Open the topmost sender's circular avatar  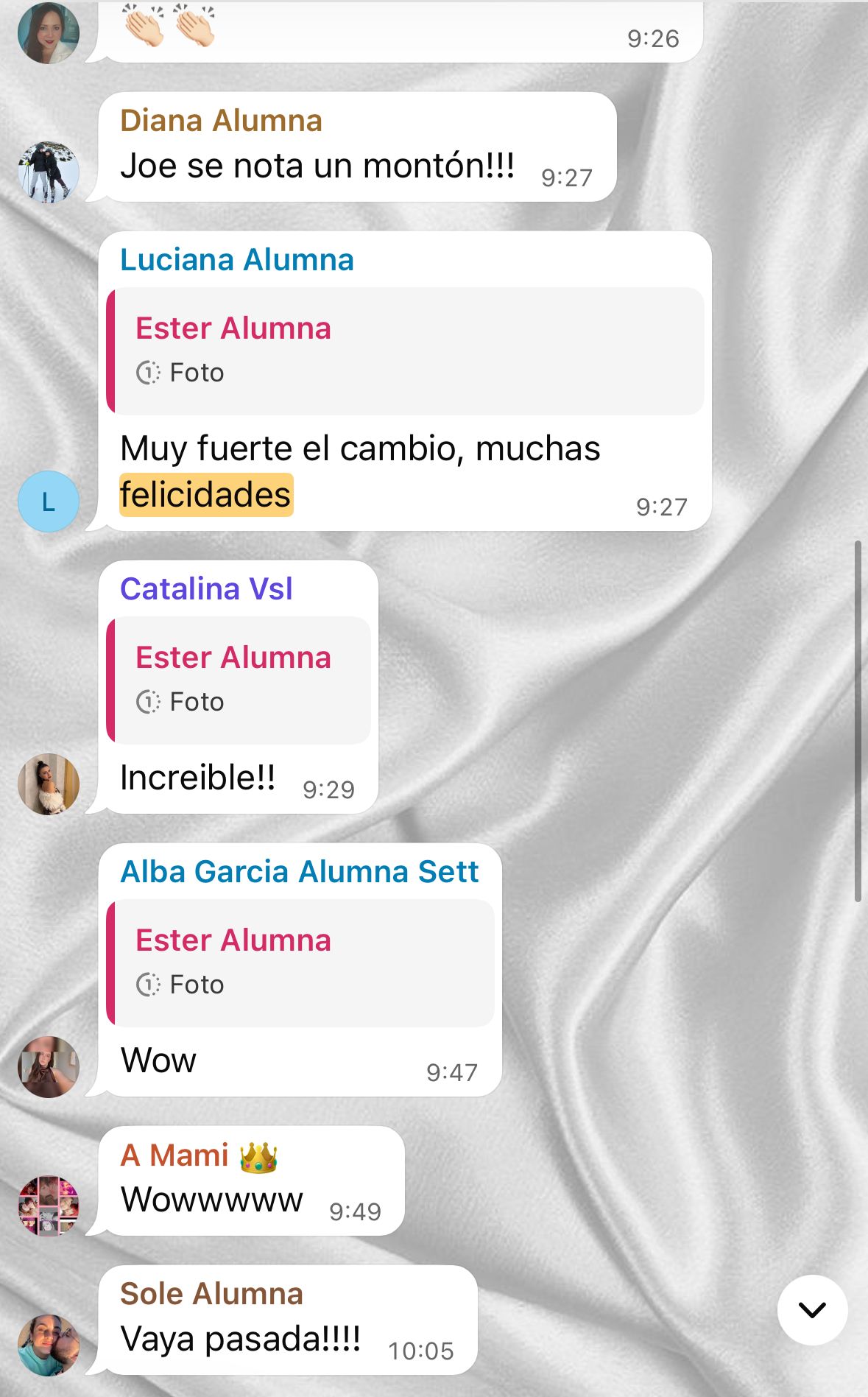(47, 31)
